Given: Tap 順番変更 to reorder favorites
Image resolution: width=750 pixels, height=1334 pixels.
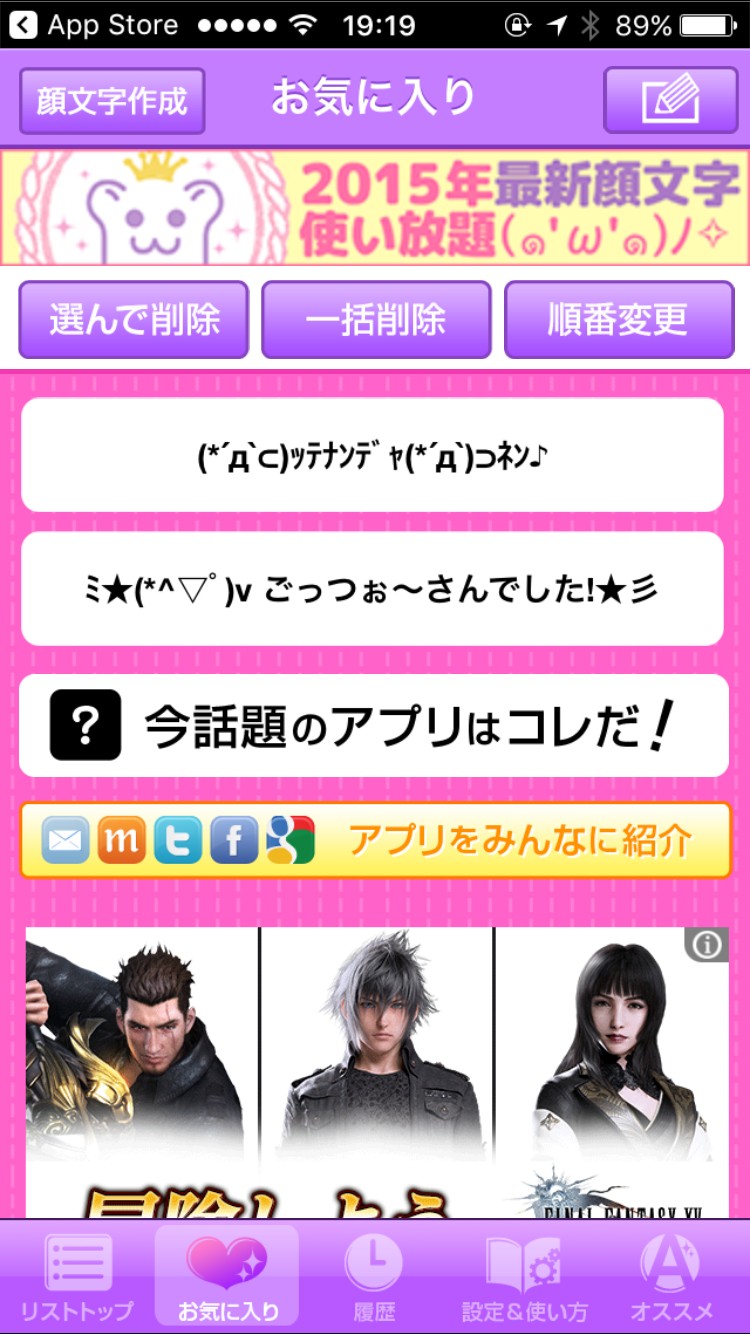Looking at the screenshot, I should (x=618, y=320).
